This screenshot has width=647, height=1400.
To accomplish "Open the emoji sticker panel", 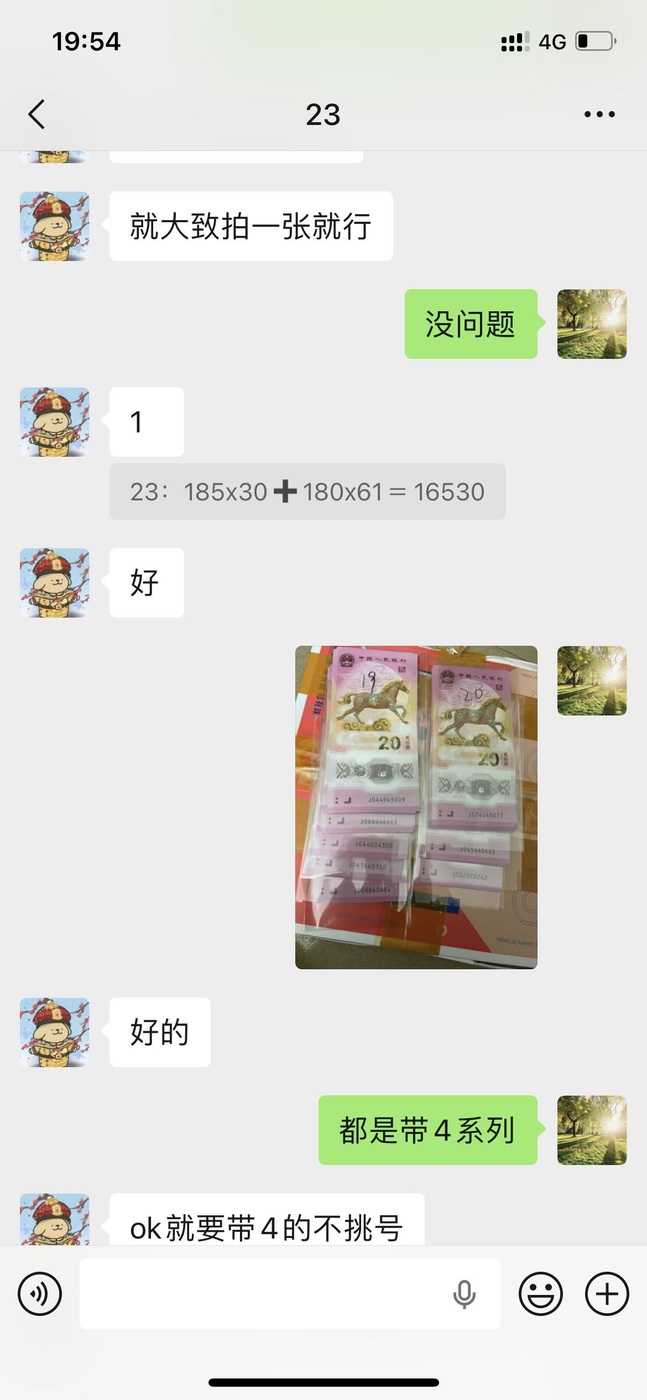I will point(540,1294).
